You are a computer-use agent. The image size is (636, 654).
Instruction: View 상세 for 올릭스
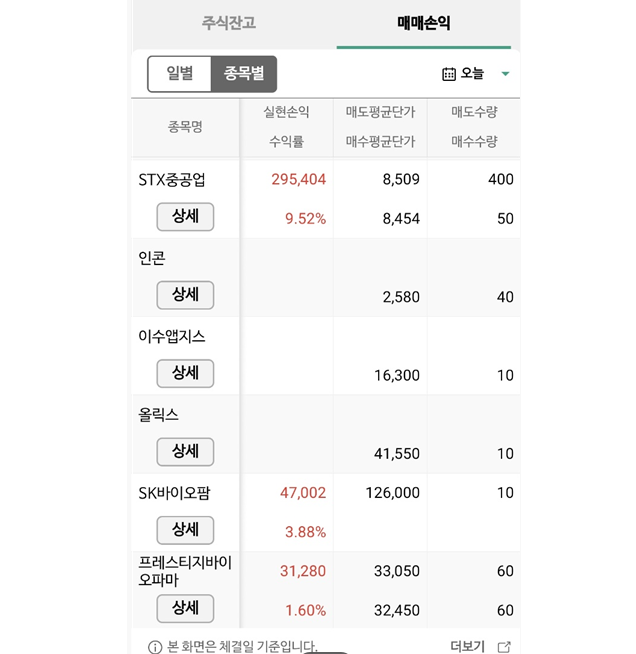coord(185,451)
